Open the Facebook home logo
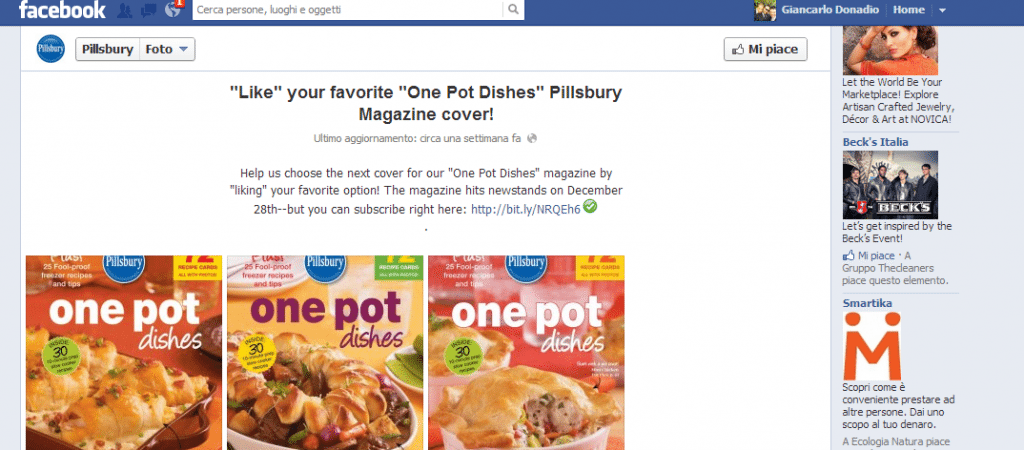1024x450 pixels. coord(62,10)
